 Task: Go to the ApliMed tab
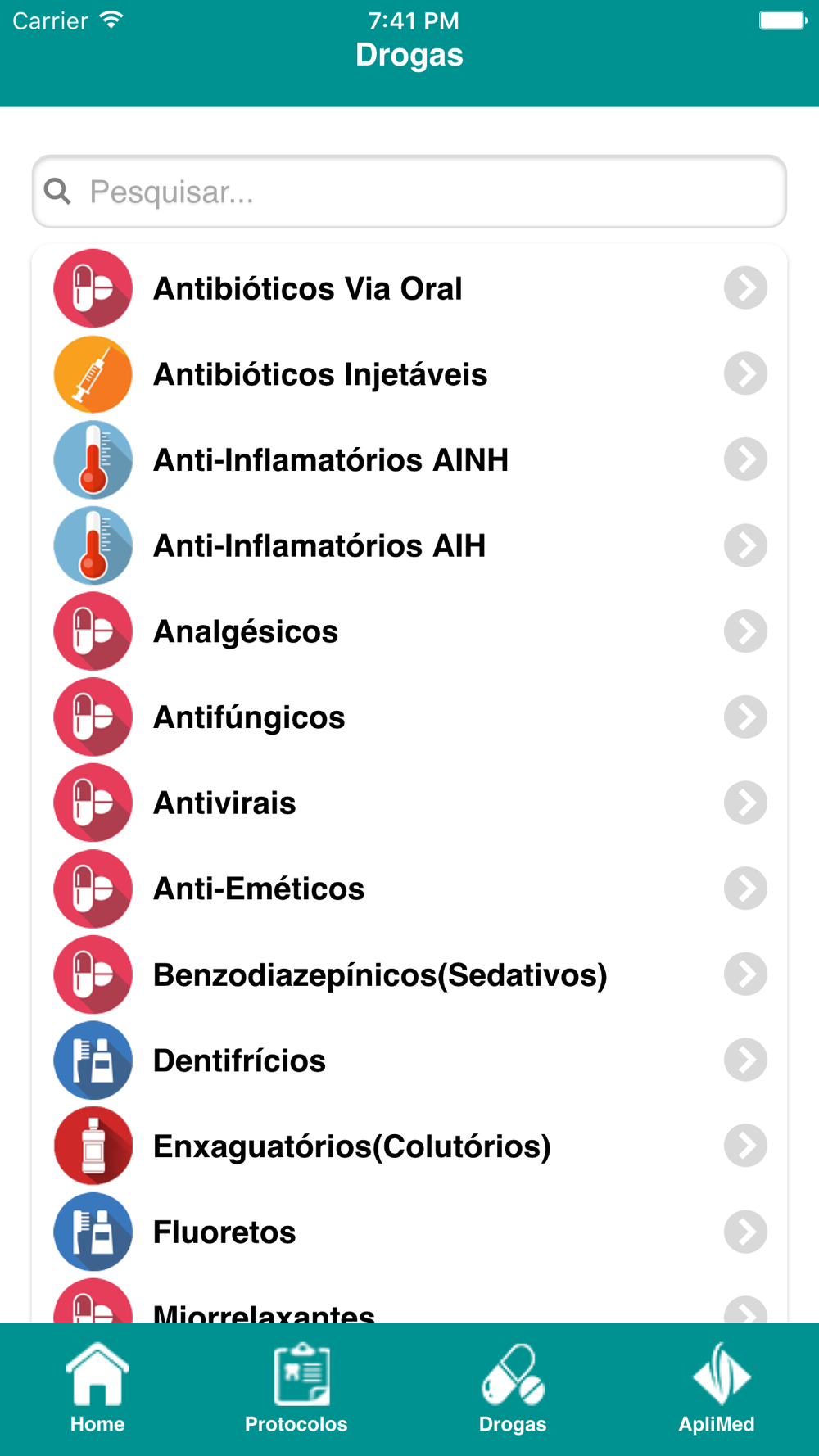[x=717, y=1389]
